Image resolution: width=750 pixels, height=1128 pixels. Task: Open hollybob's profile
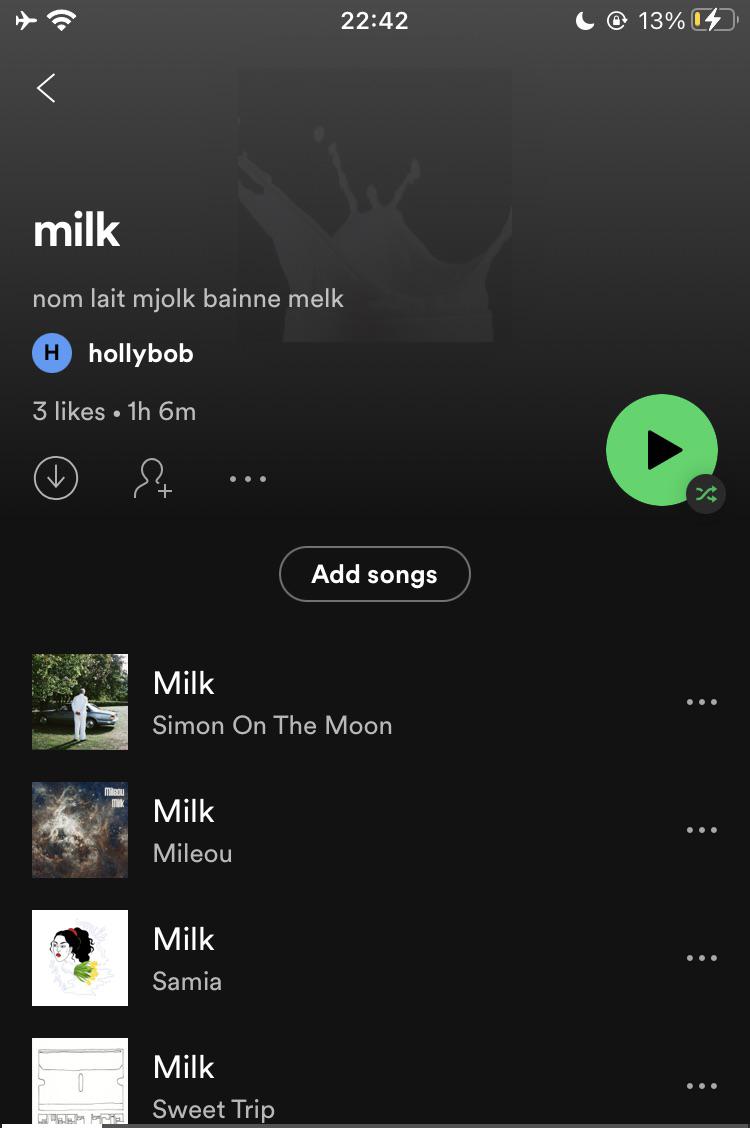(x=112, y=353)
